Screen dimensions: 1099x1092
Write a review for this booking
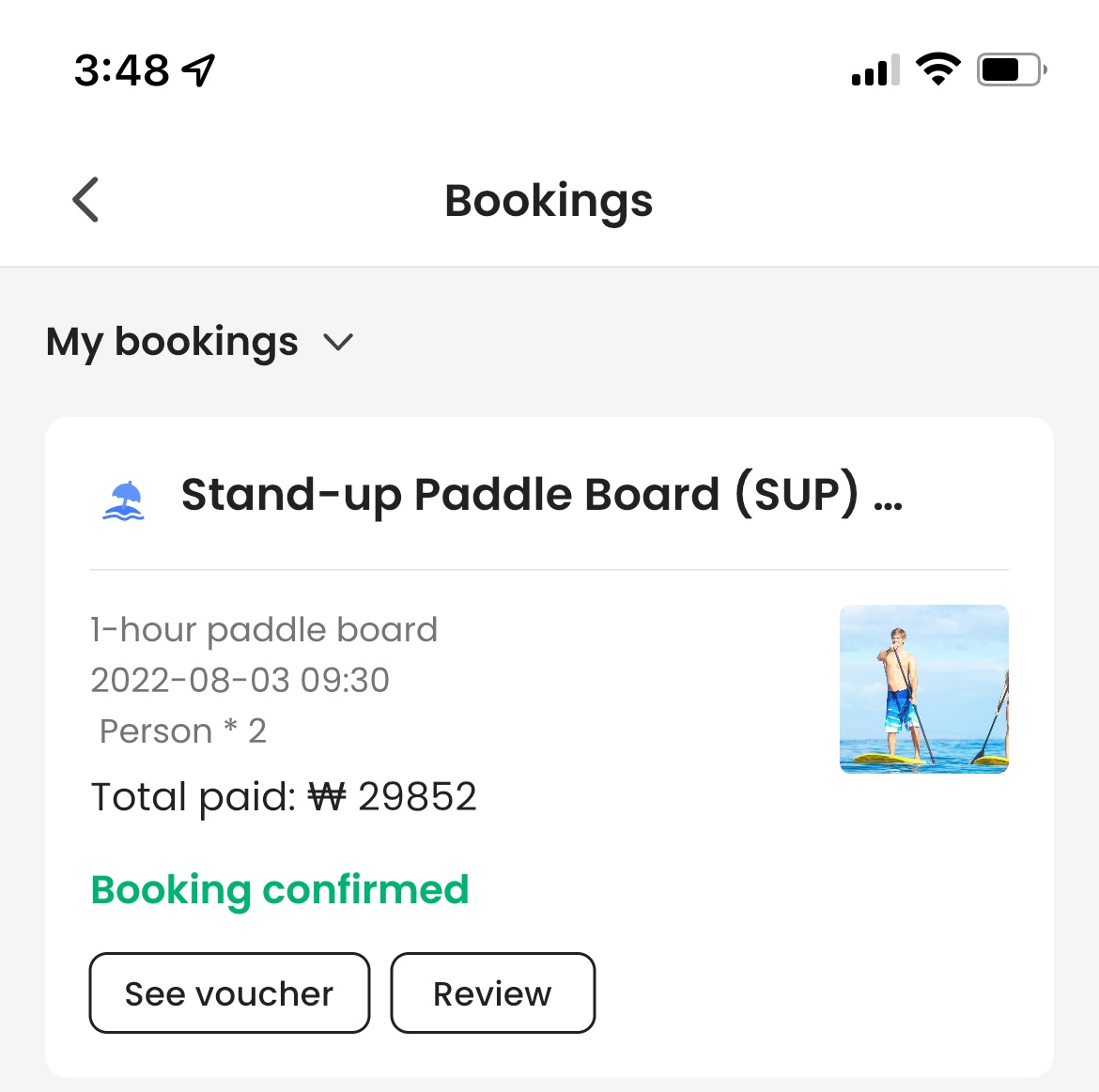coord(492,993)
